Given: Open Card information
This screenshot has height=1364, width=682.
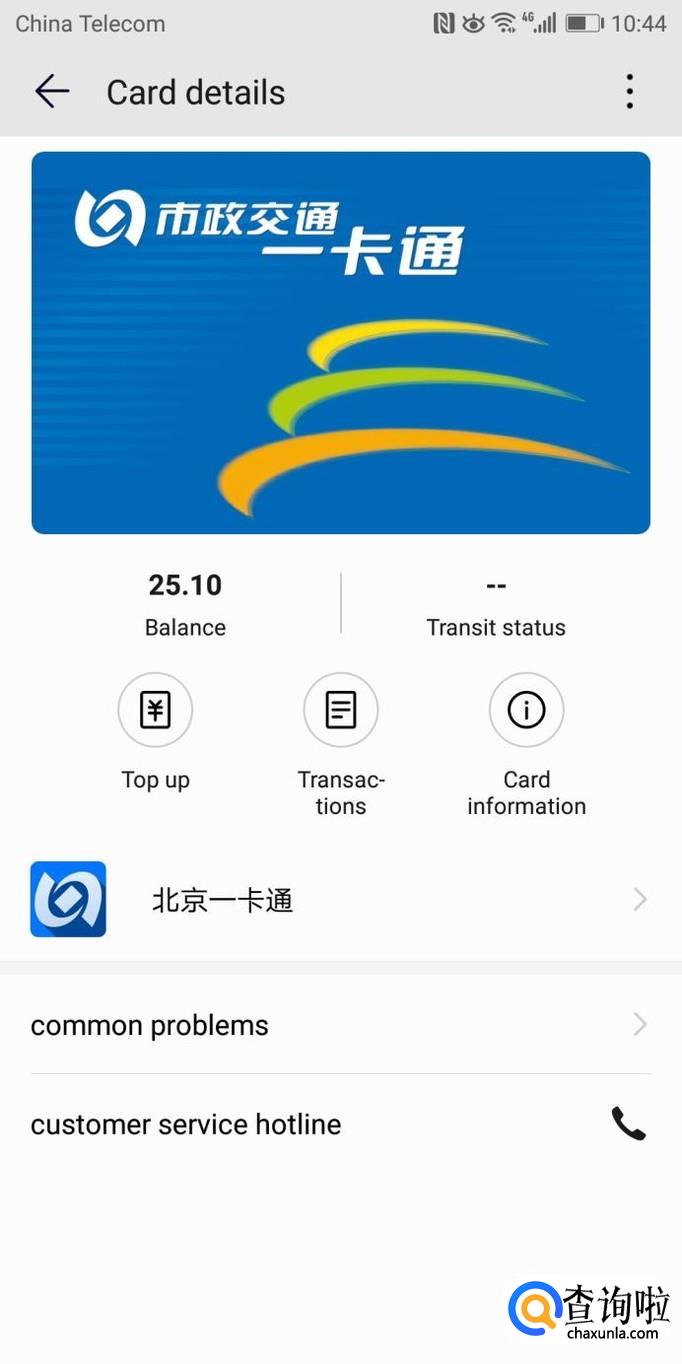Looking at the screenshot, I should pyautogui.click(x=526, y=711).
